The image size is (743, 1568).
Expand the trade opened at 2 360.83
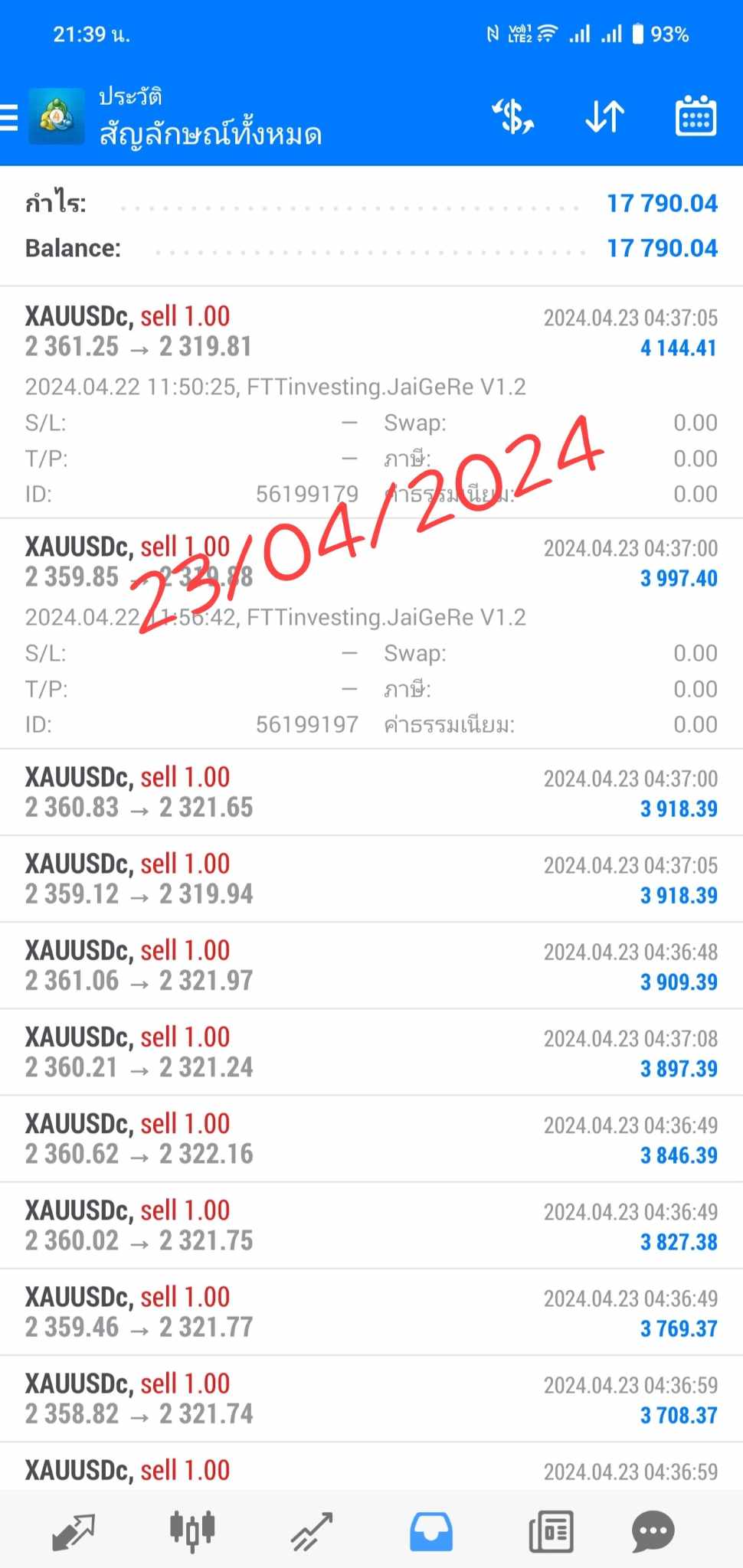coord(371,792)
